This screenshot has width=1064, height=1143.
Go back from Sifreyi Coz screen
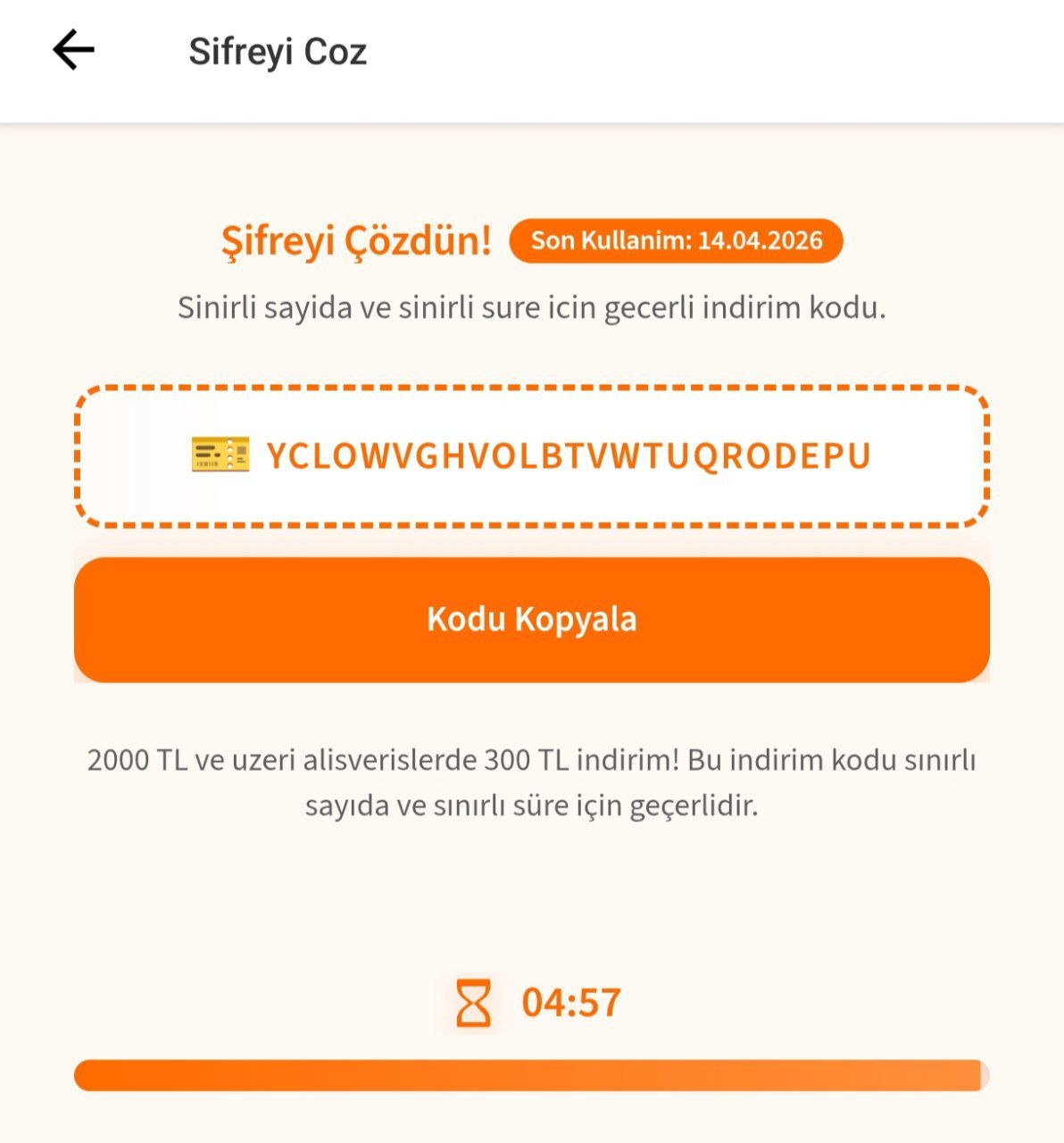[x=73, y=50]
